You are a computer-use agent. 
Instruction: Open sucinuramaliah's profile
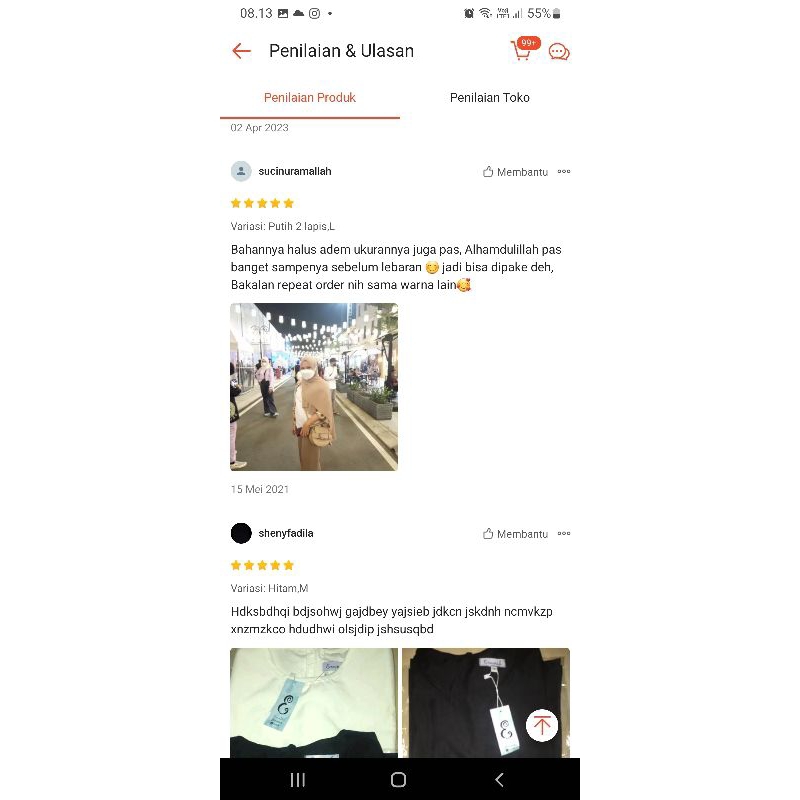(294, 171)
